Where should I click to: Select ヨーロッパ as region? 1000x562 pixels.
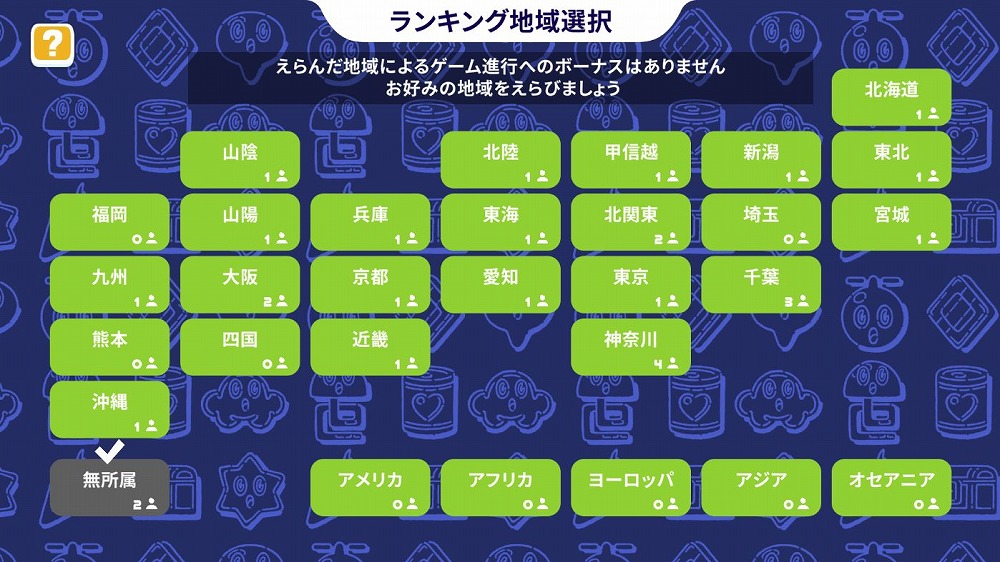click(630, 487)
